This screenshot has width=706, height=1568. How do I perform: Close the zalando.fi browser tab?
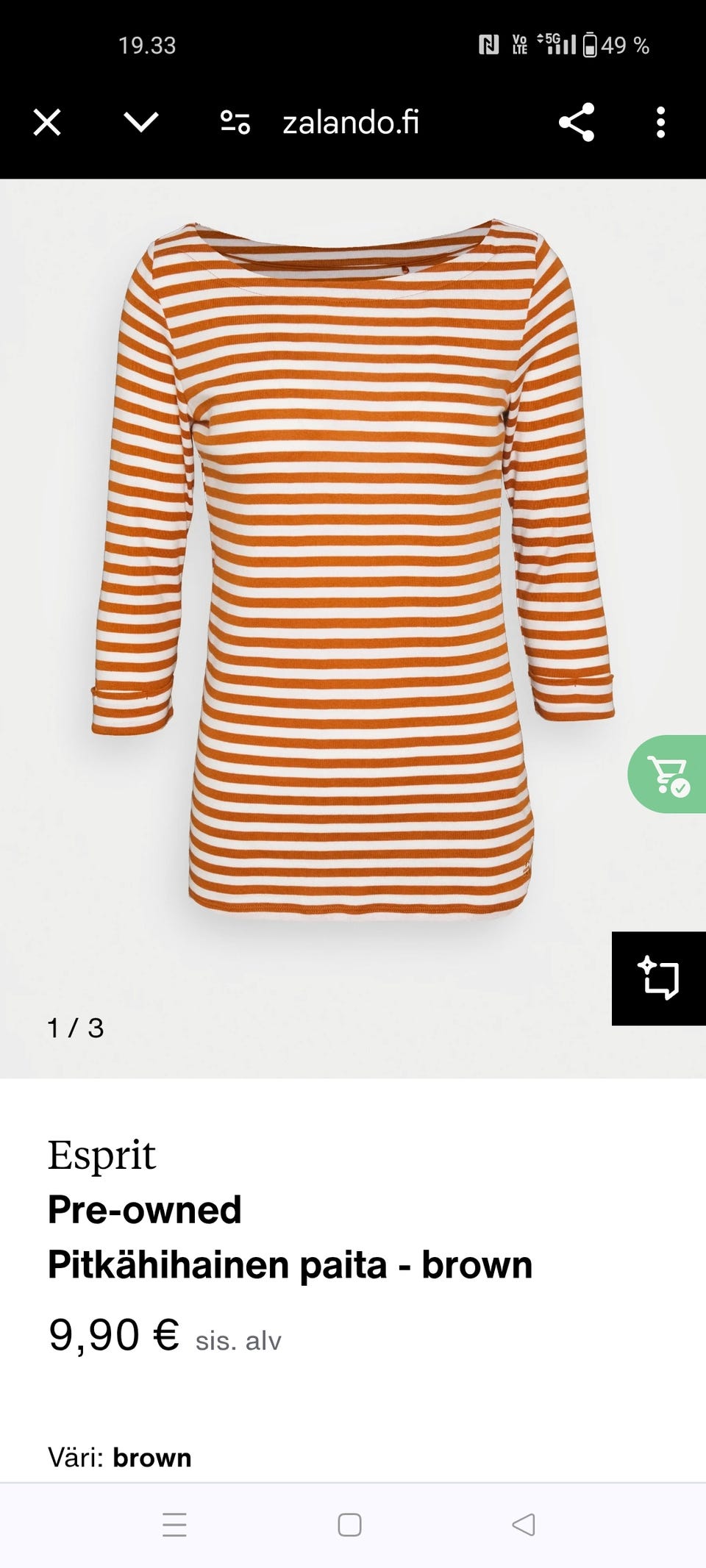(x=47, y=123)
